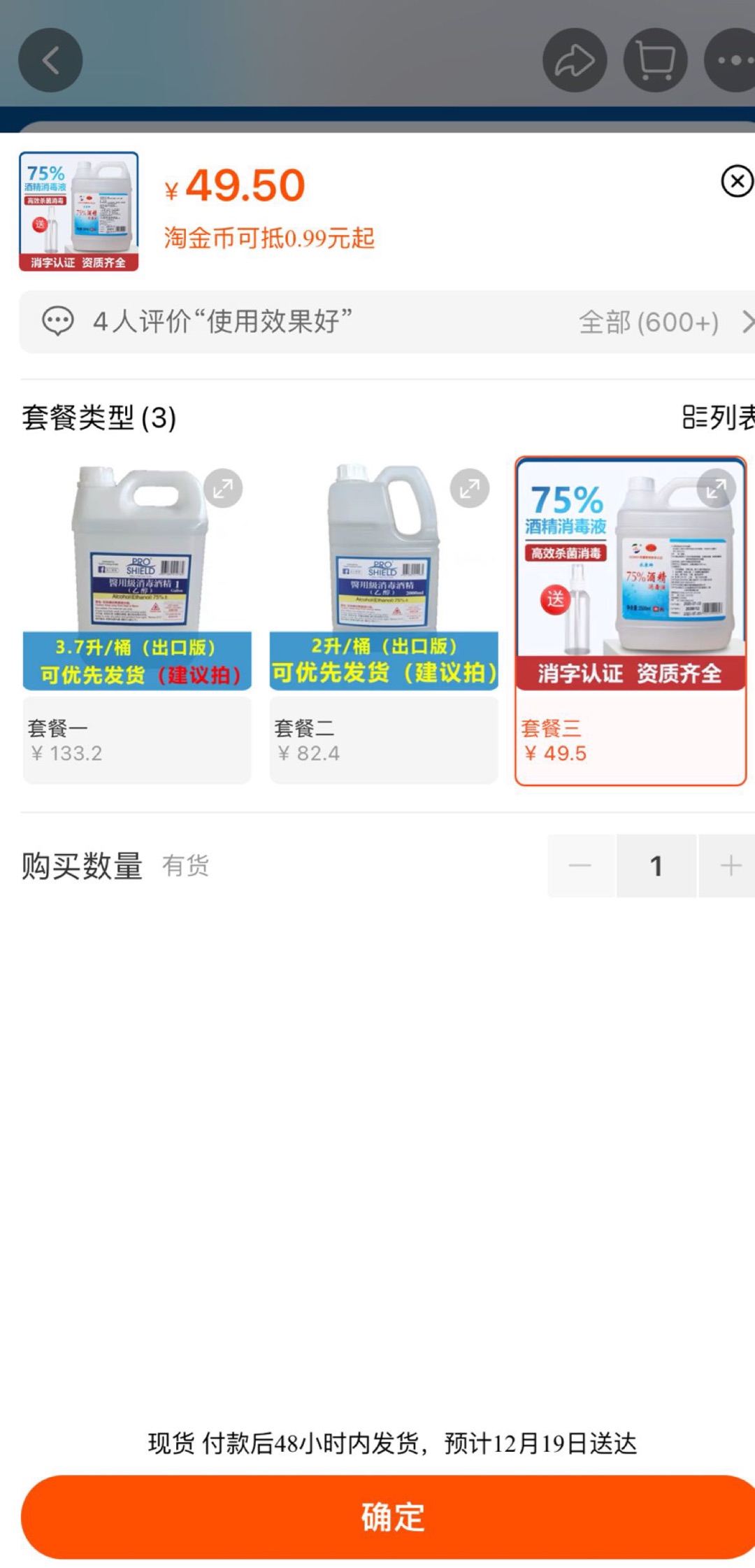Screen dimensions: 755x1568
Task: Share this product
Action: pyautogui.click(x=575, y=61)
